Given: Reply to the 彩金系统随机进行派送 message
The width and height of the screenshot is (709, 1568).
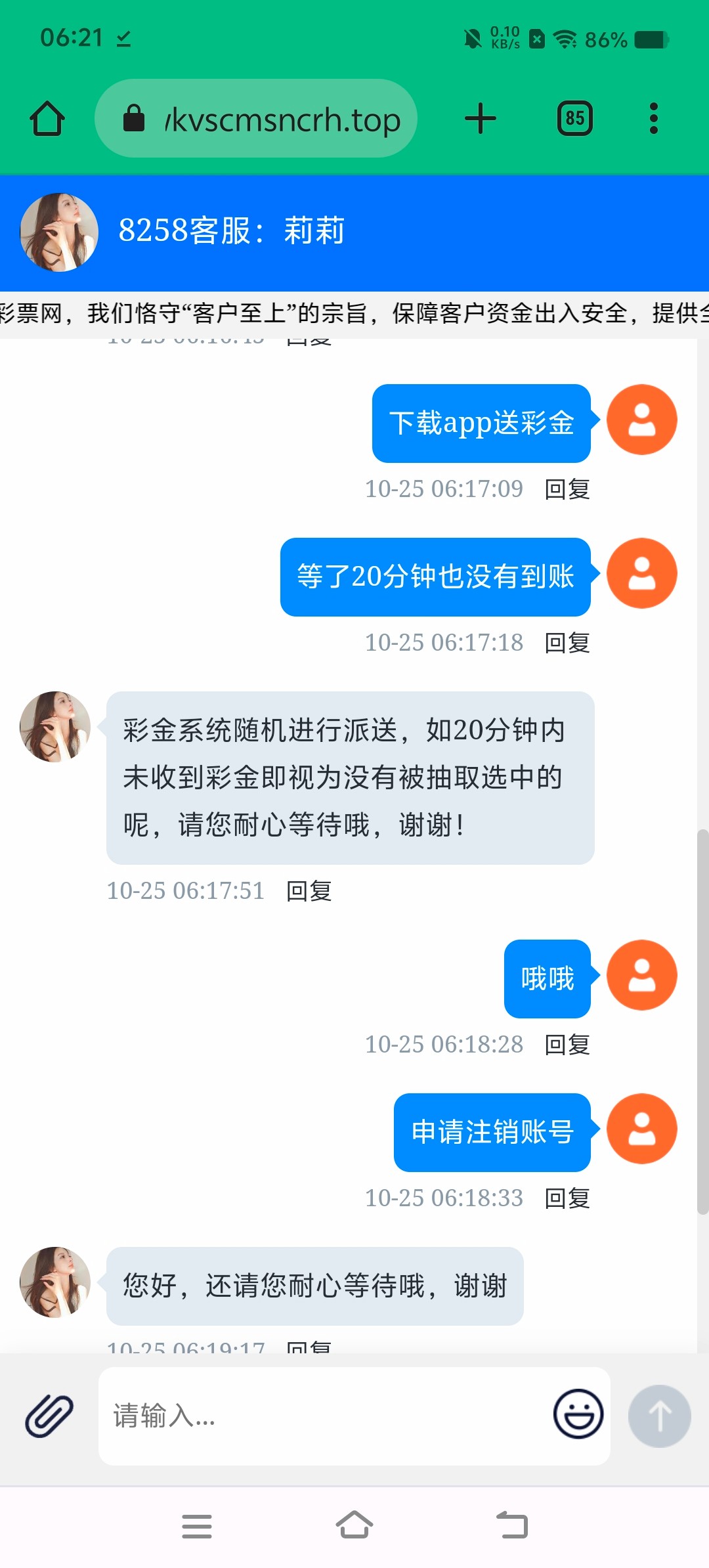Looking at the screenshot, I should click(309, 891).
